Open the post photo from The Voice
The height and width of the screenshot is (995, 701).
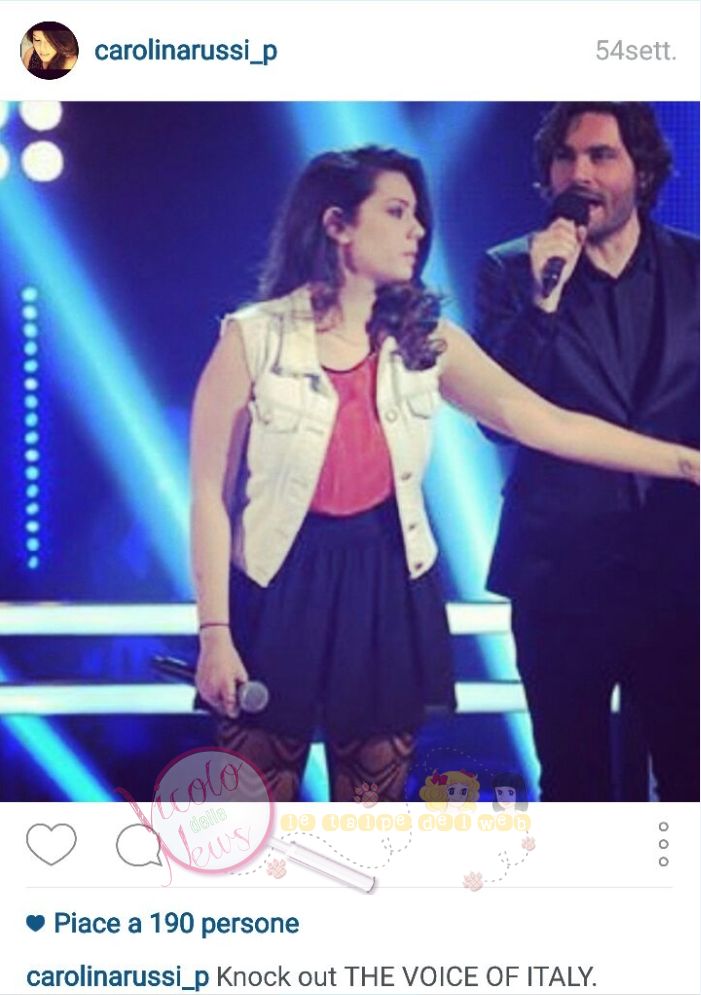coord(350,450)
